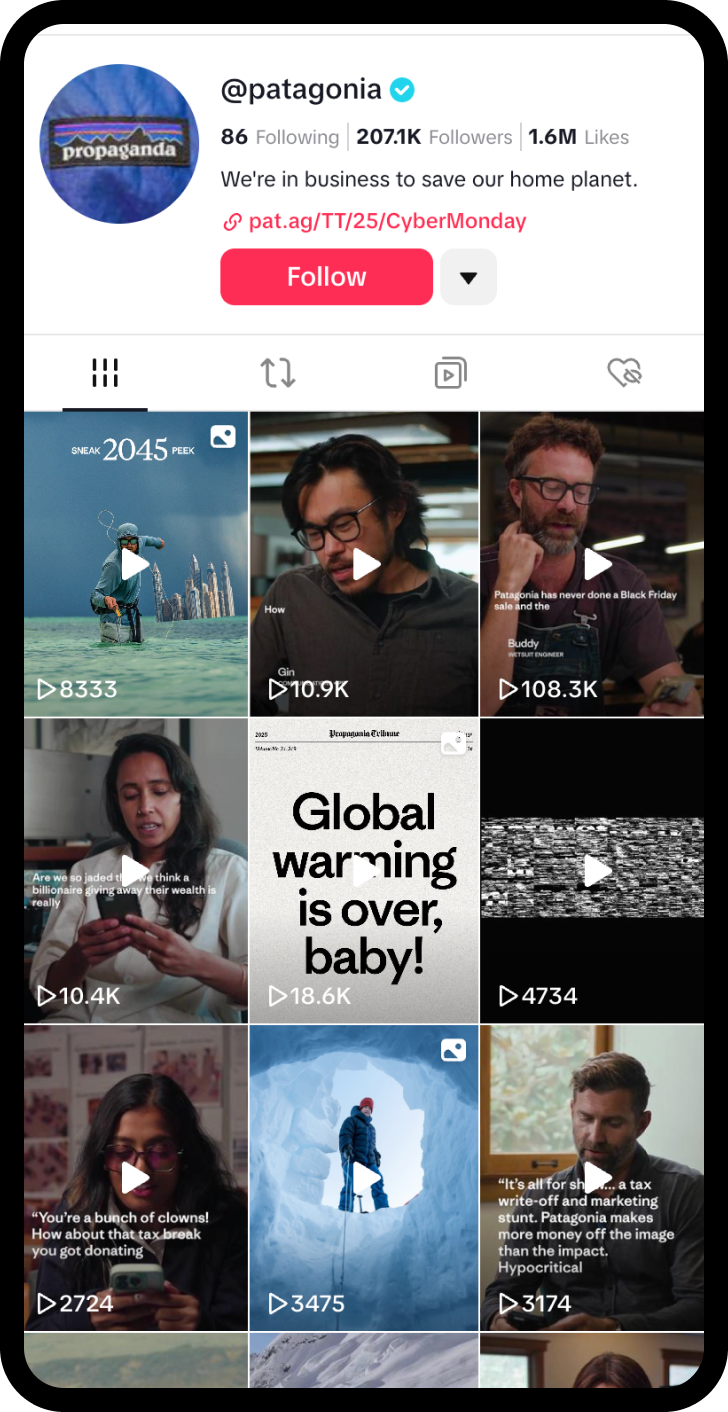Follow the @patagonia account
Screen dimensions: 728x1412
coord(326,277)
